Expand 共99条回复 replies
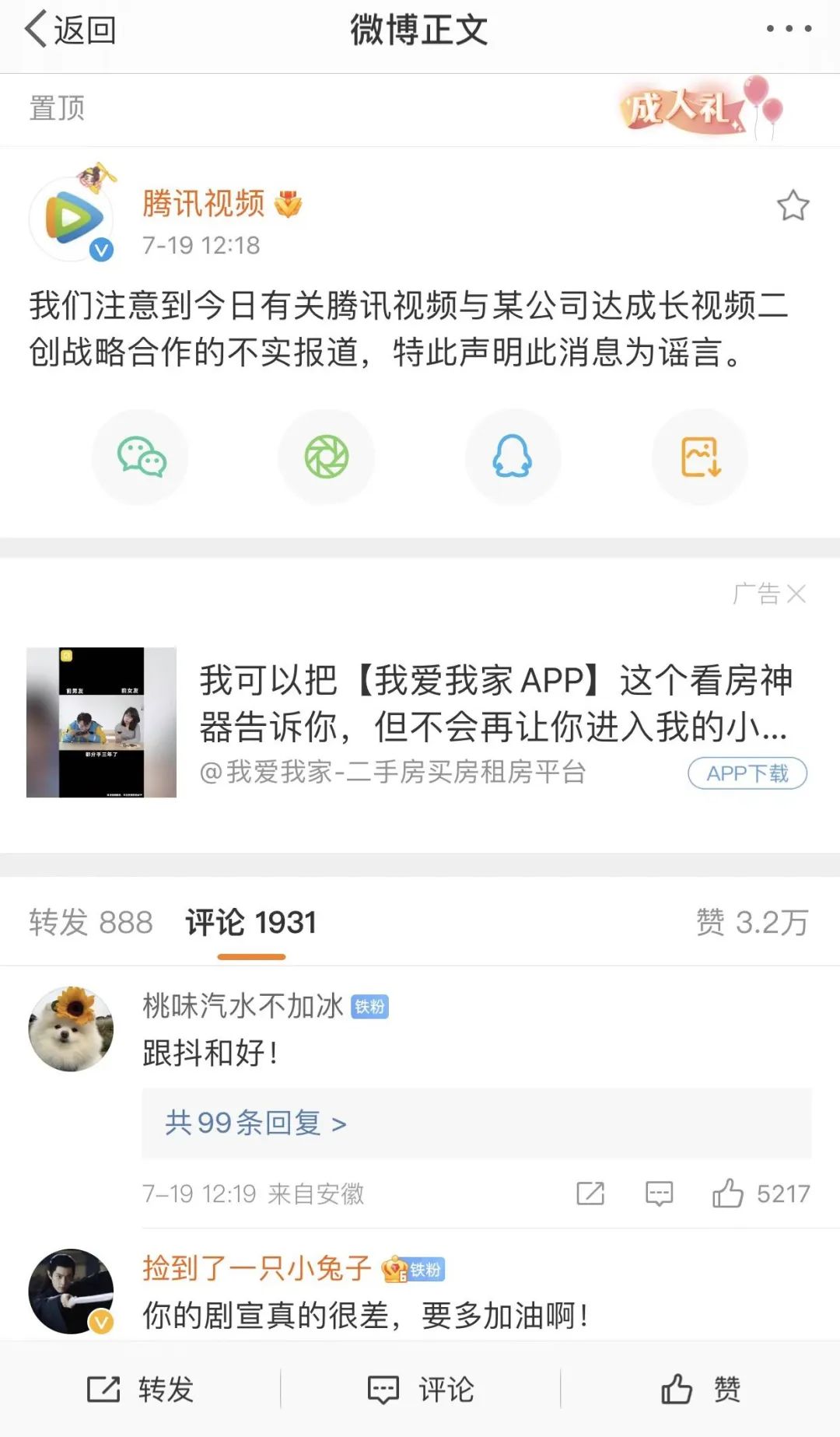The image size is (840, 1437). point(256,1123)
